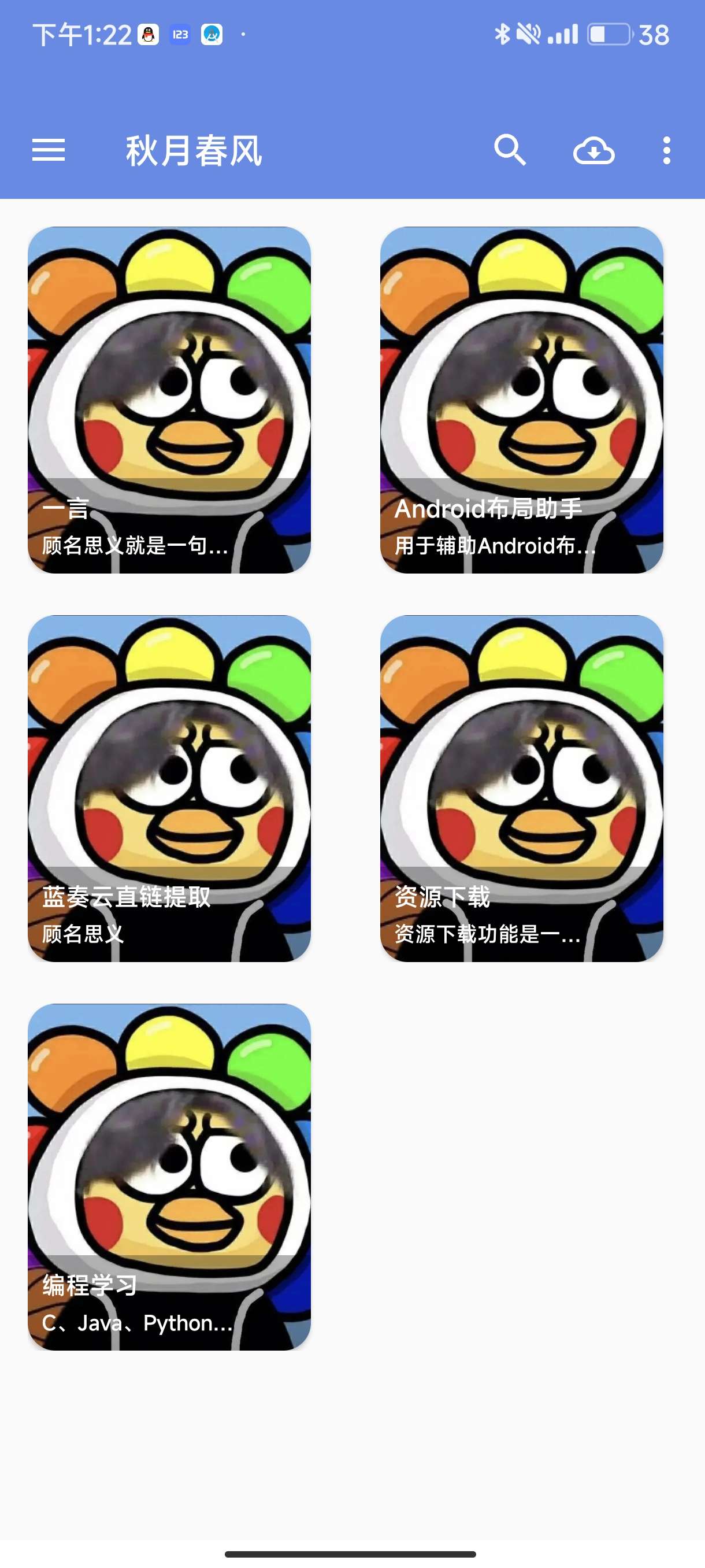This screenshot has height=1568, width=705.
Task: Open the three-dot overflow menu
Action: pos(667,150)
